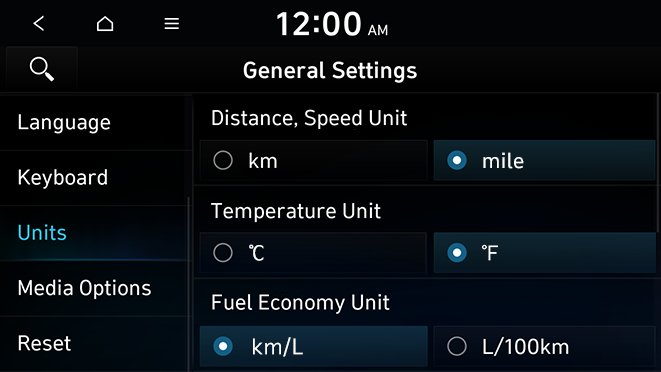Switch to Media Options category
Image resolution: width=661 pixels, height=372 pixels.
tap(93, 288)
